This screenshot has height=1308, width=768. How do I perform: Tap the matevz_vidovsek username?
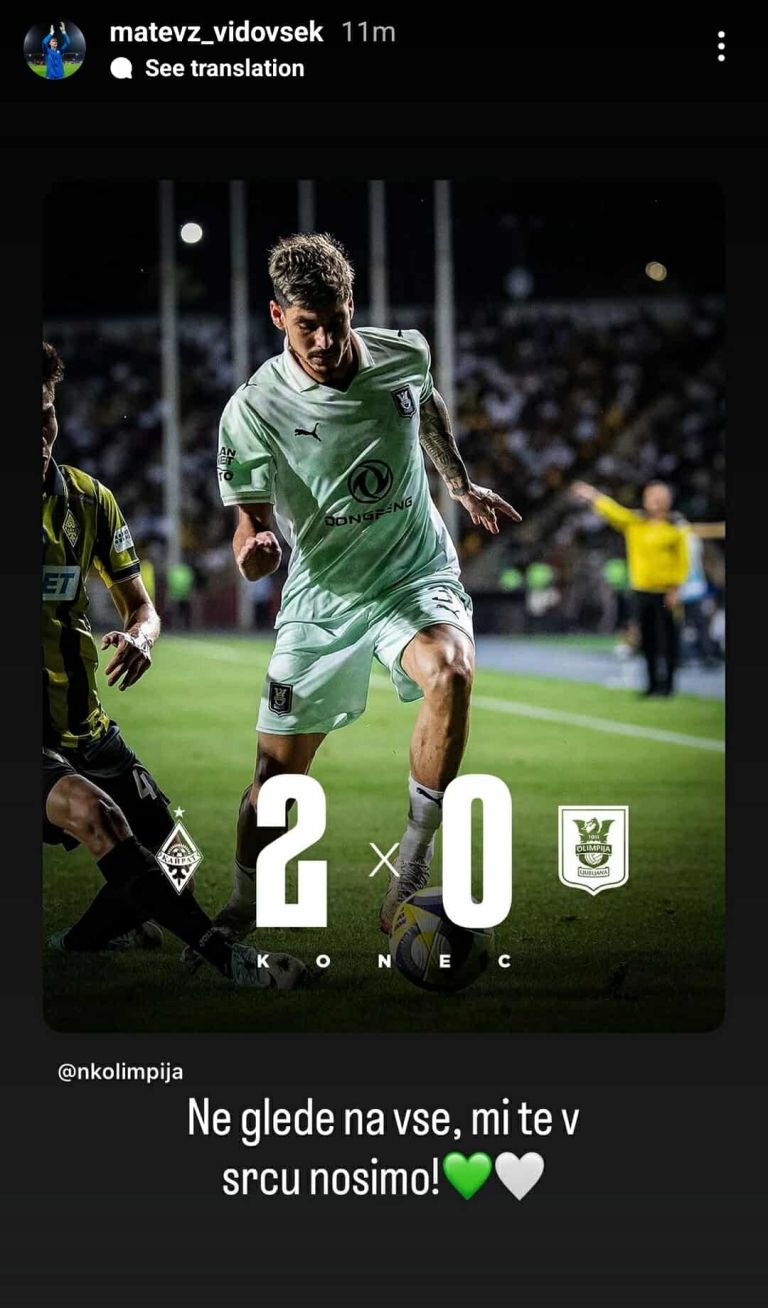216,32
